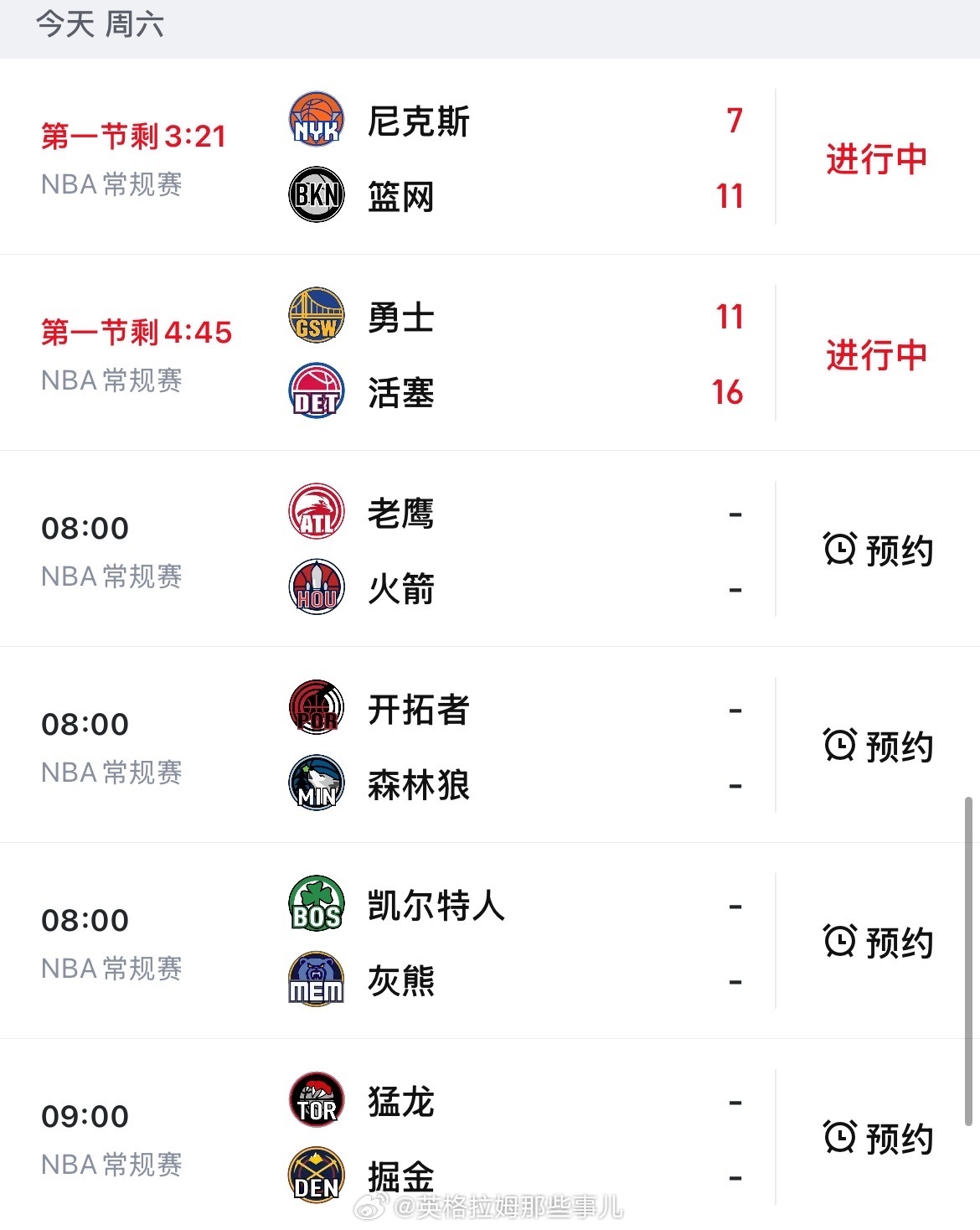Open the NBA 常规赛 category under the Knicks game

(111, 186)
